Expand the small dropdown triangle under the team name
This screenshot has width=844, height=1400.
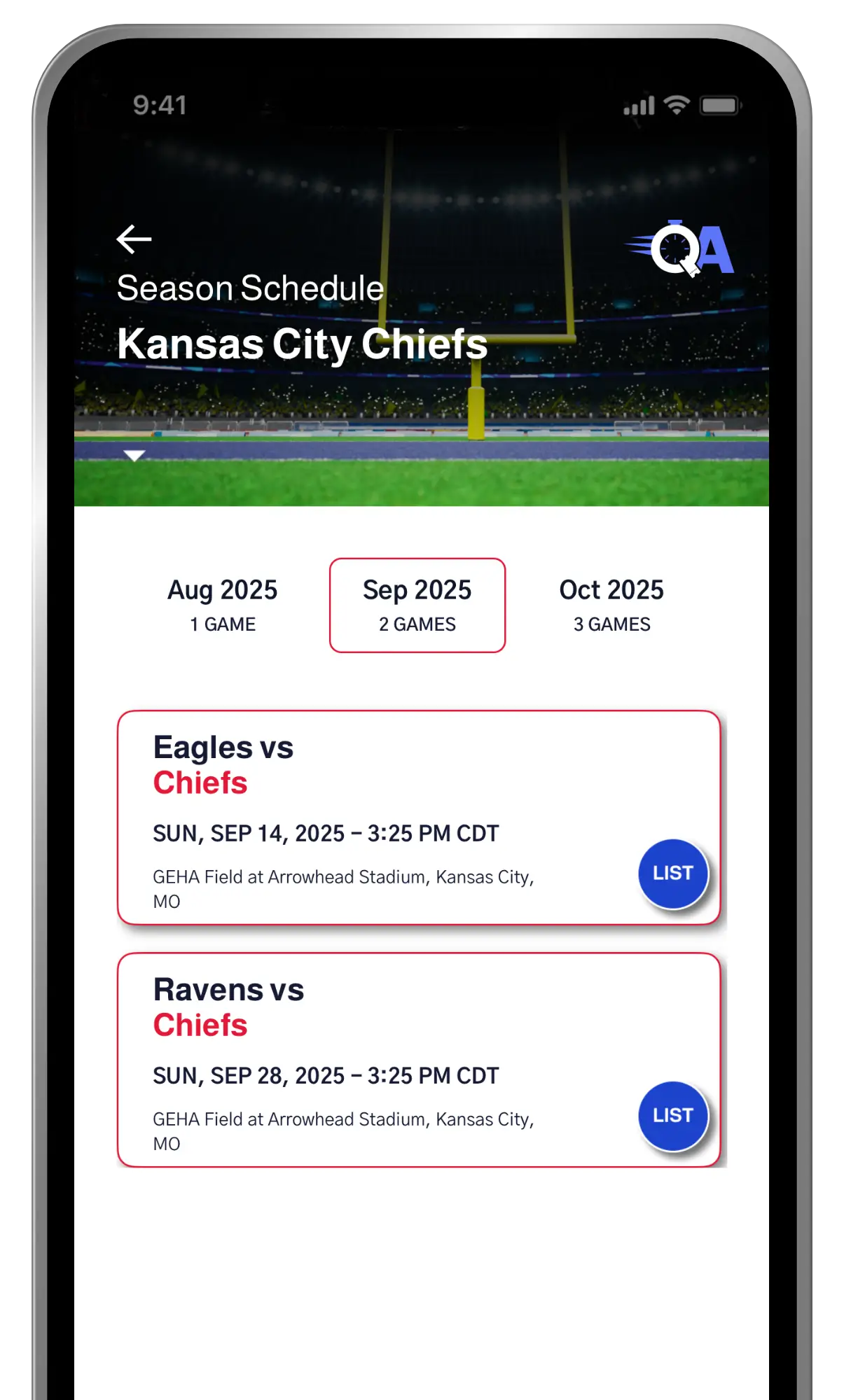(x=134, y=456)
